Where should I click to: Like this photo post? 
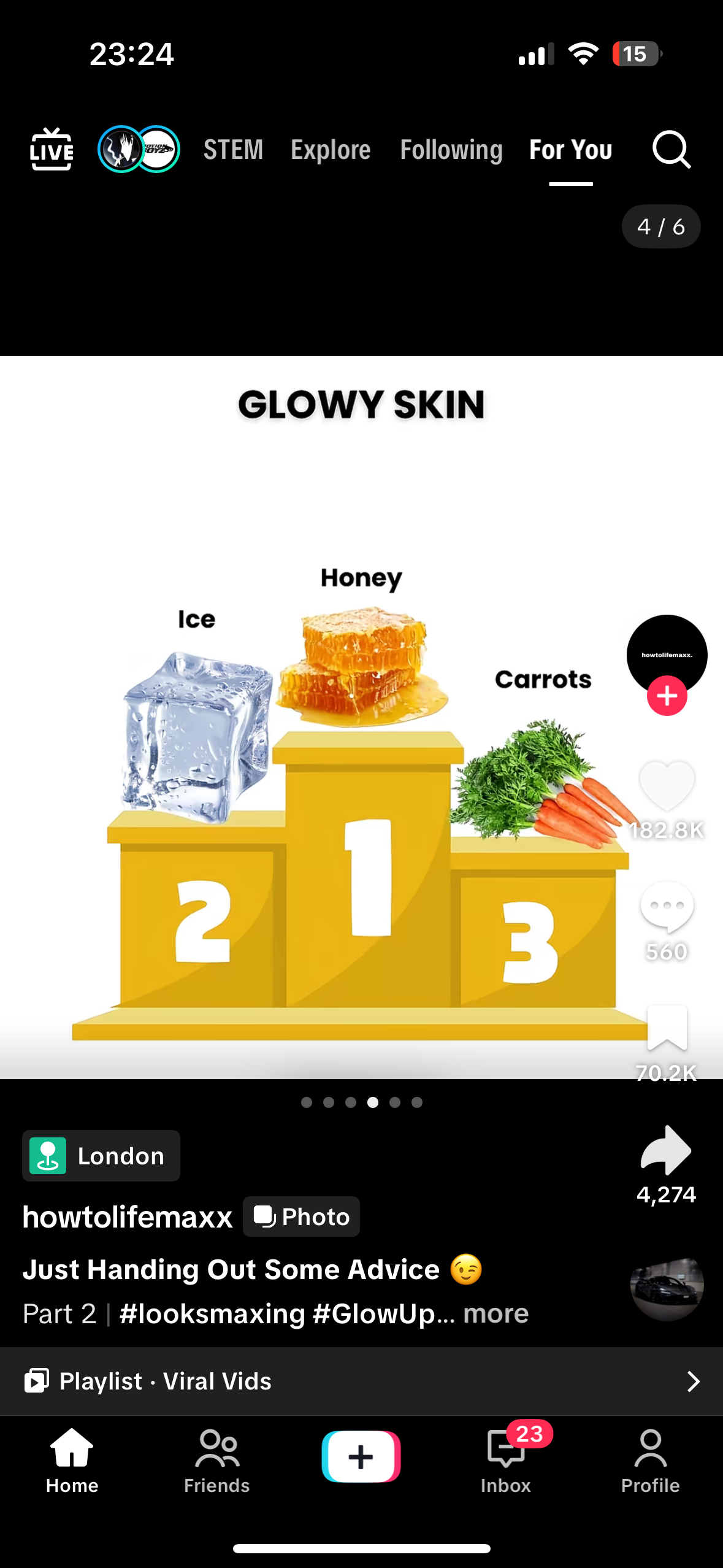click(x=667, y=785)
